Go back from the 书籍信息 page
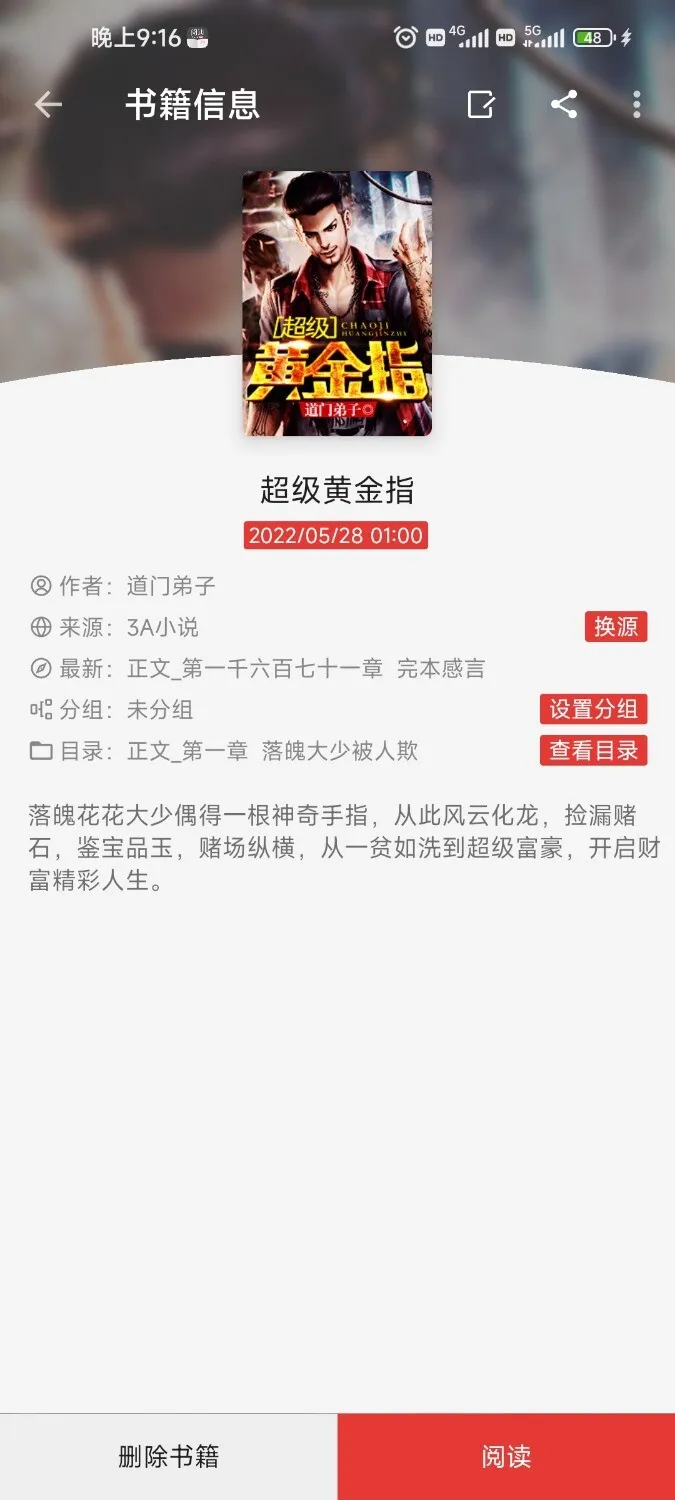 [x=48, y=105]
